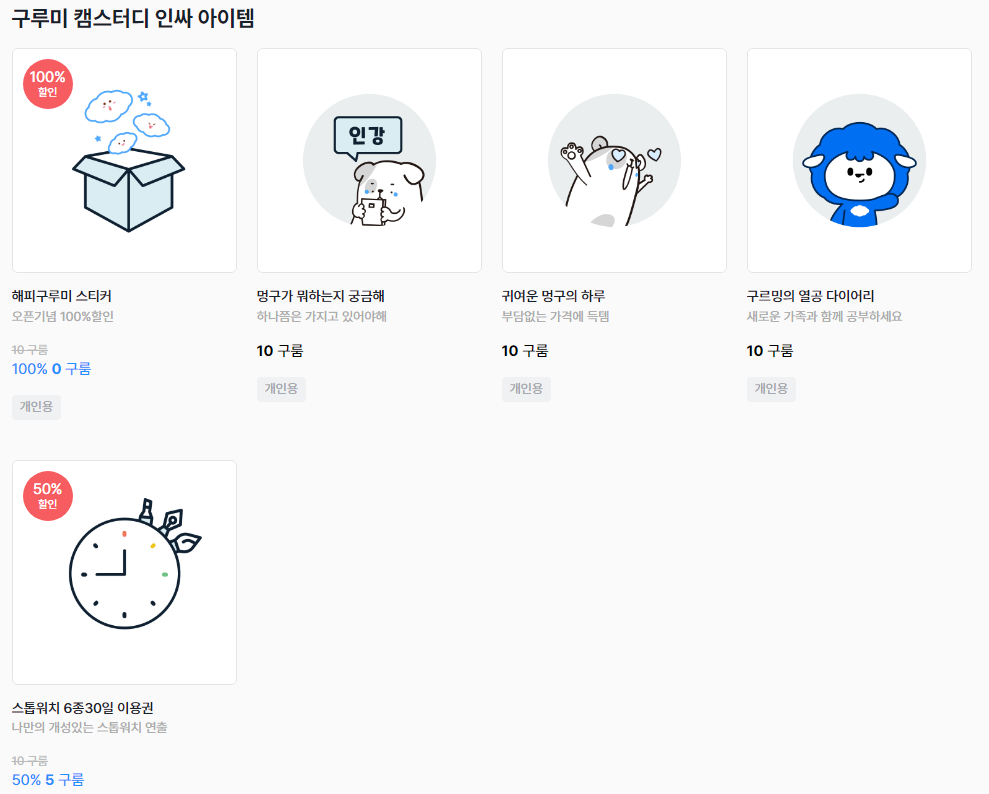
Task: View the 귀여운 멍구의 하루 item
Action: (614, 161)
